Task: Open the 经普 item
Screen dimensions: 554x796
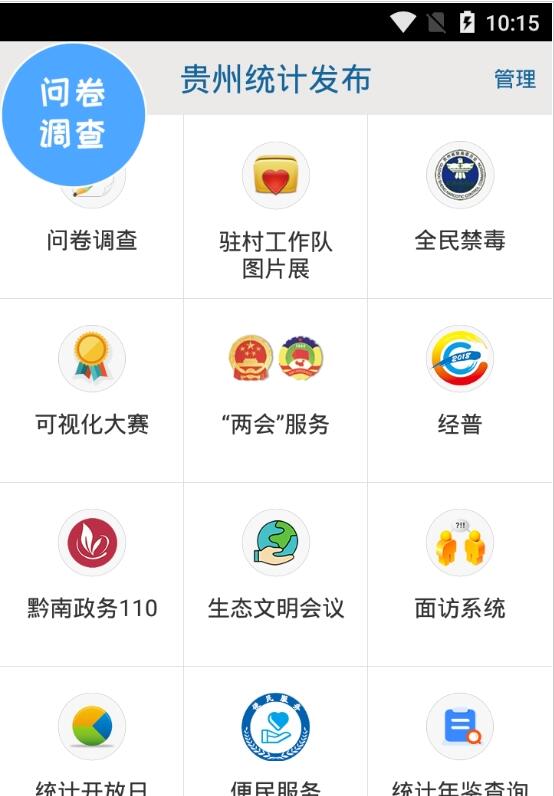Action: [460, 390]
